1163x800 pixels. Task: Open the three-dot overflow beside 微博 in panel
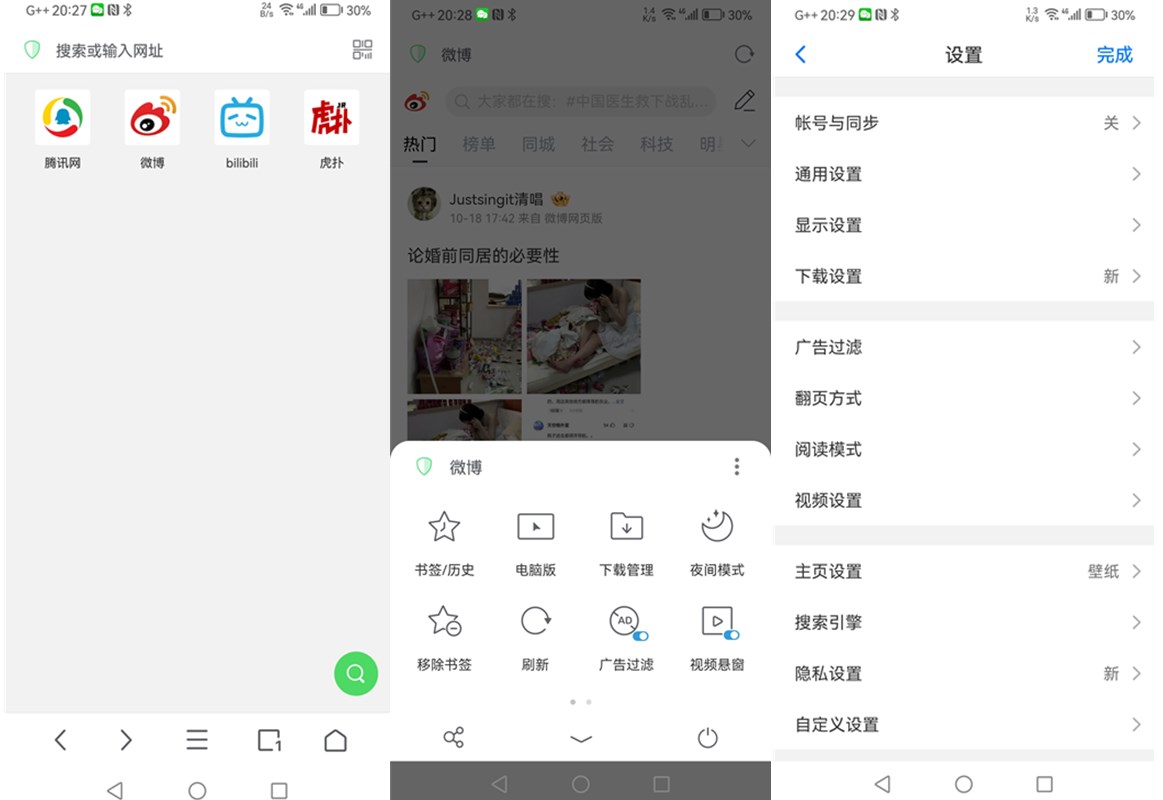point(737,467)
